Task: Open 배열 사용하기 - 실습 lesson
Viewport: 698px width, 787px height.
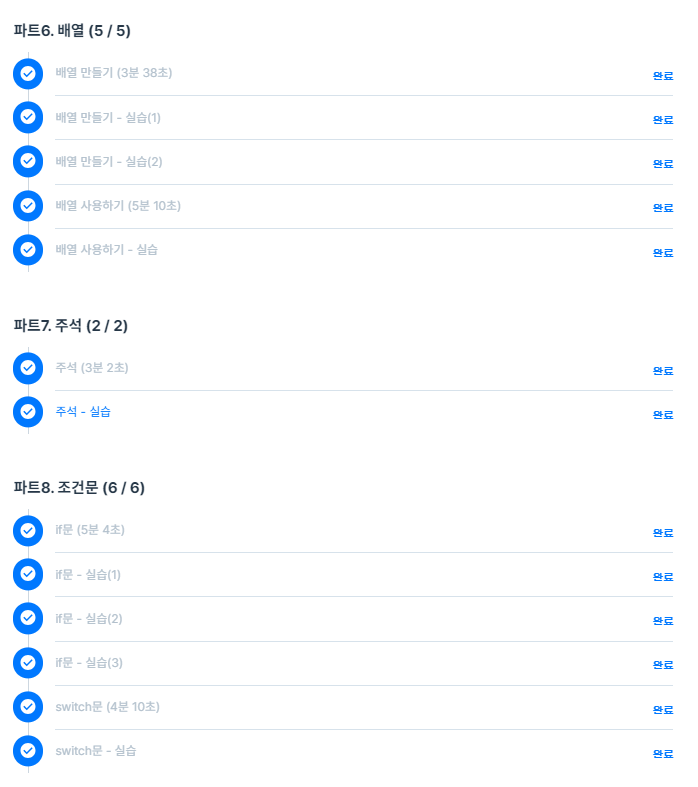Action: pos(106,250)
